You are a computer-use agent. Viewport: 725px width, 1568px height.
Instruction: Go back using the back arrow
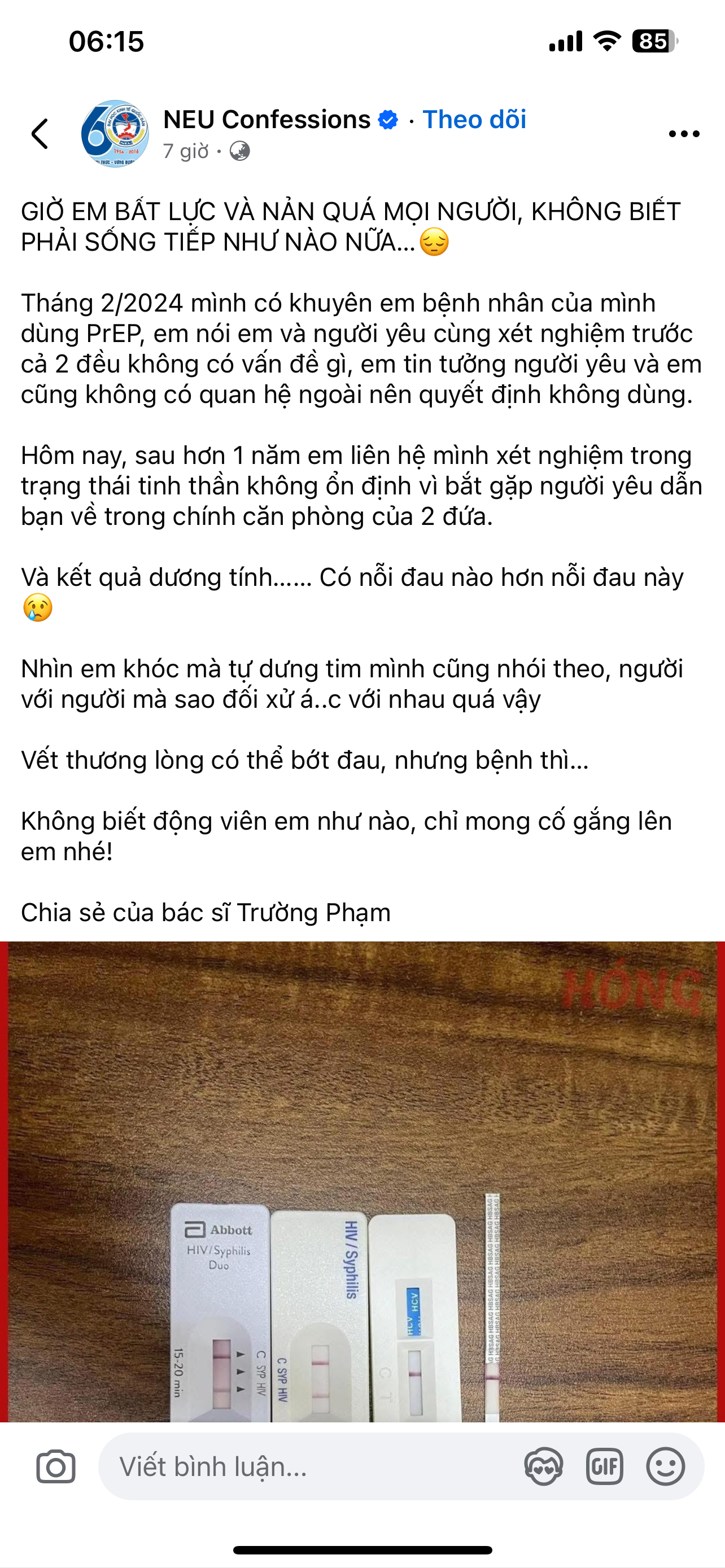pyautogui.click(x=40, y=133)
